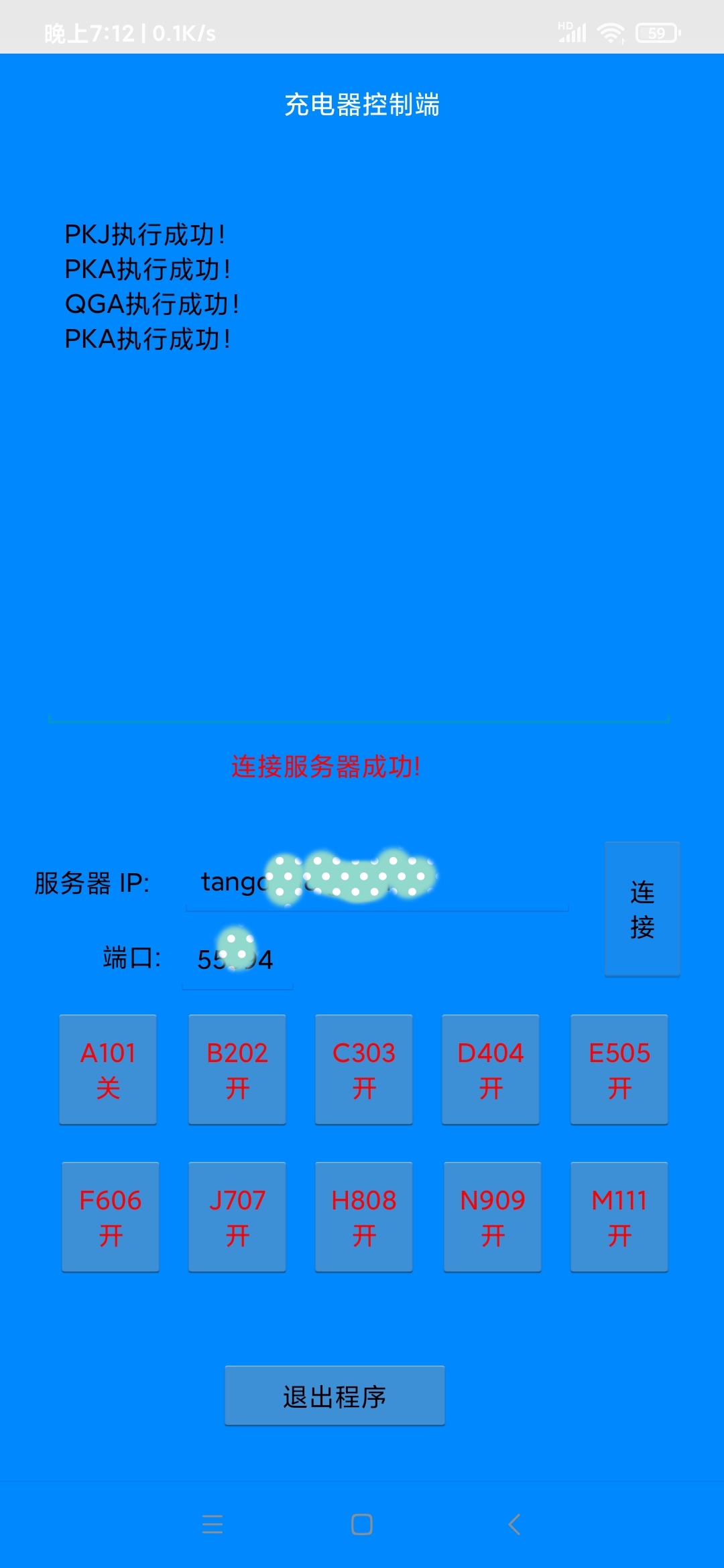Open the recent apps menu

coord(213,1524)
